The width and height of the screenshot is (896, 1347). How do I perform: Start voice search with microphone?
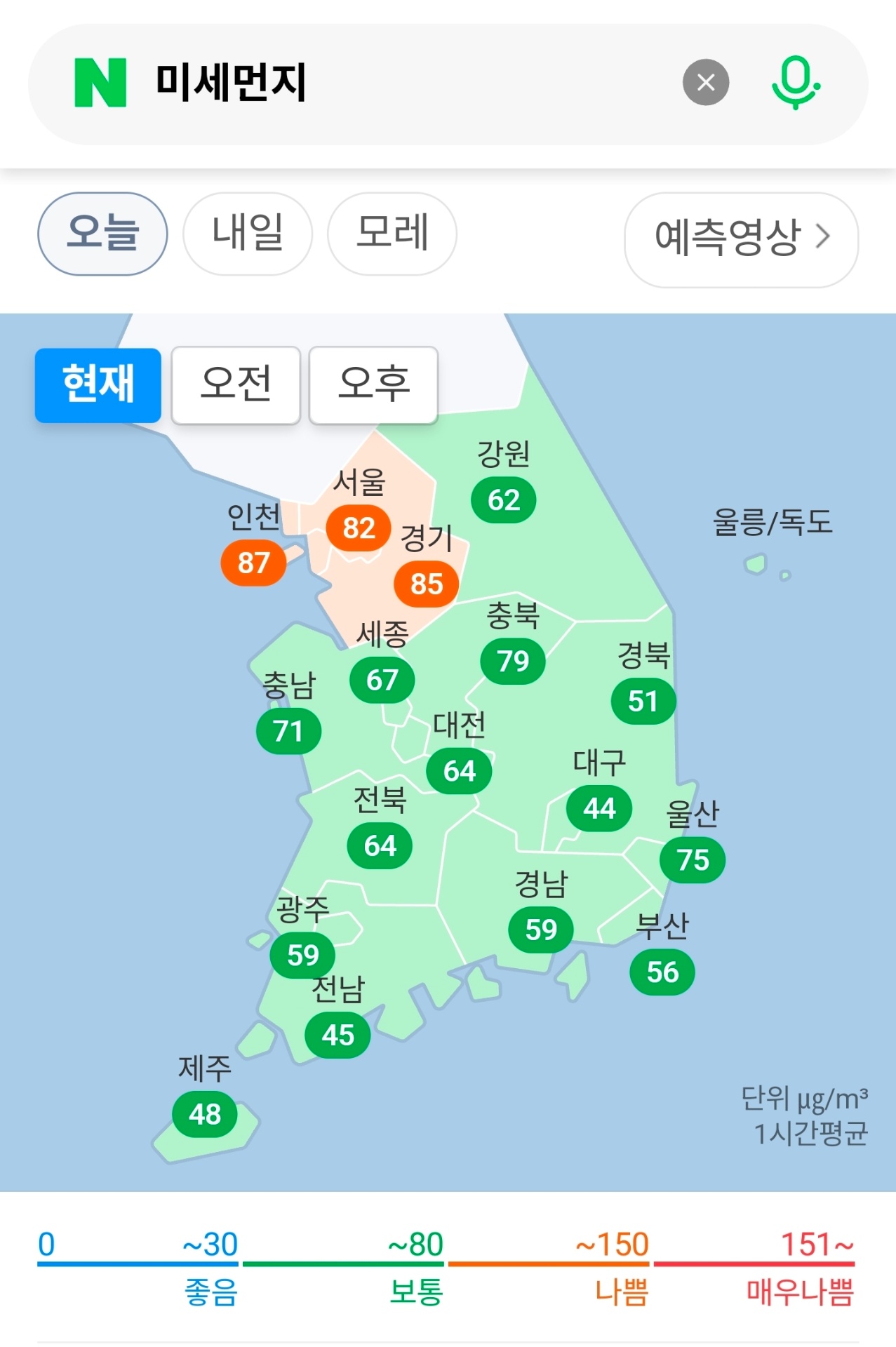[x=796, y=83]
